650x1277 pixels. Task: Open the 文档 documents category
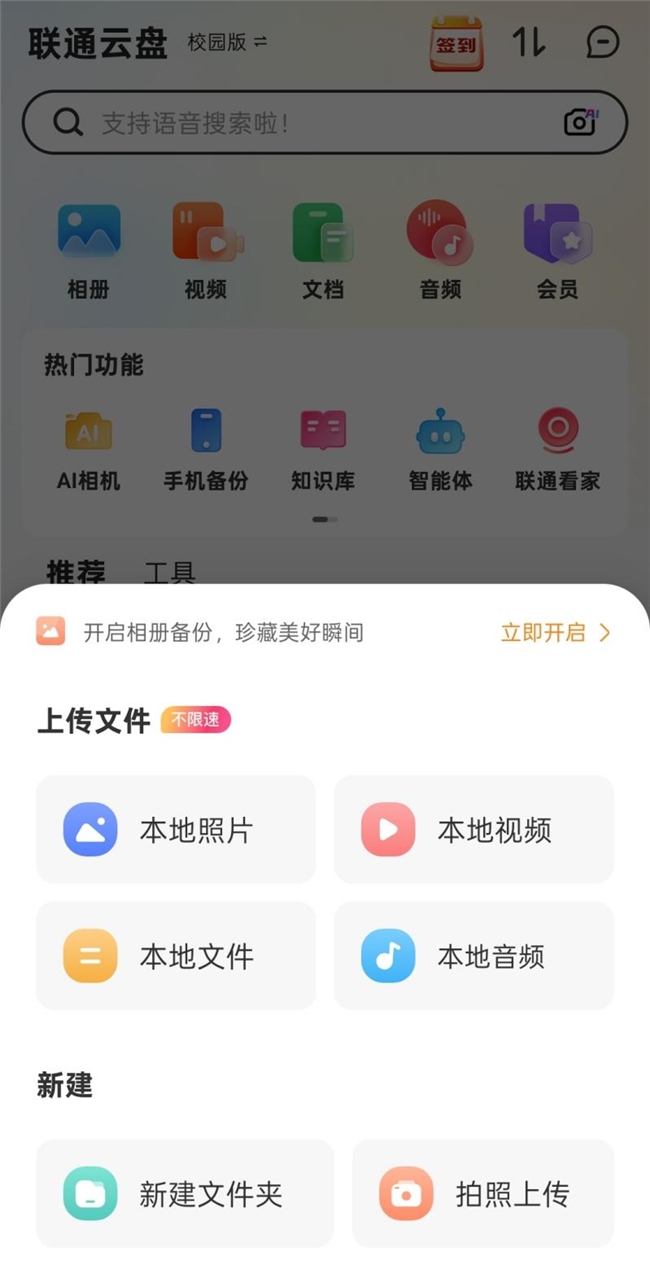point(322,250)
